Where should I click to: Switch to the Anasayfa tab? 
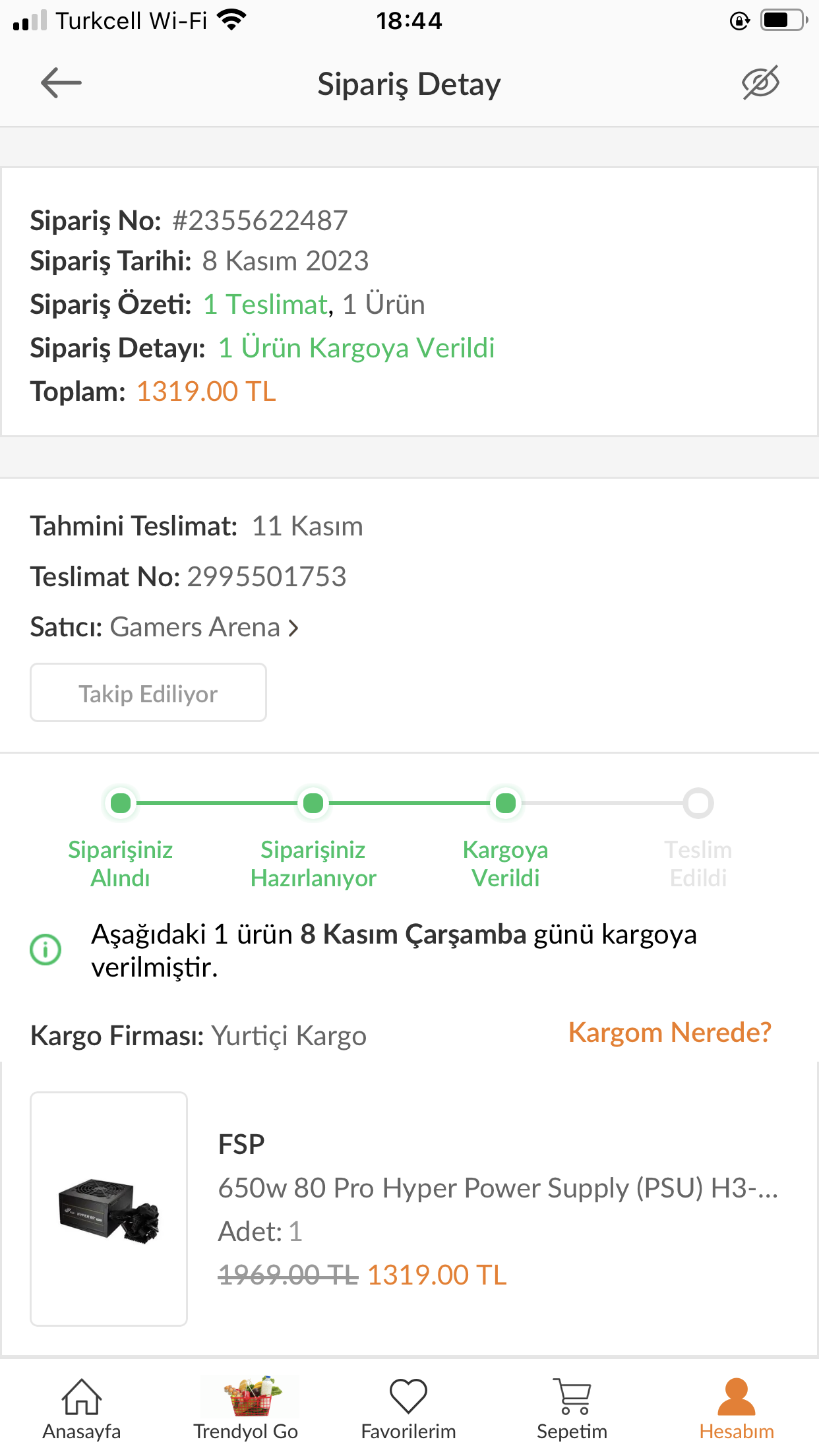82,1409
